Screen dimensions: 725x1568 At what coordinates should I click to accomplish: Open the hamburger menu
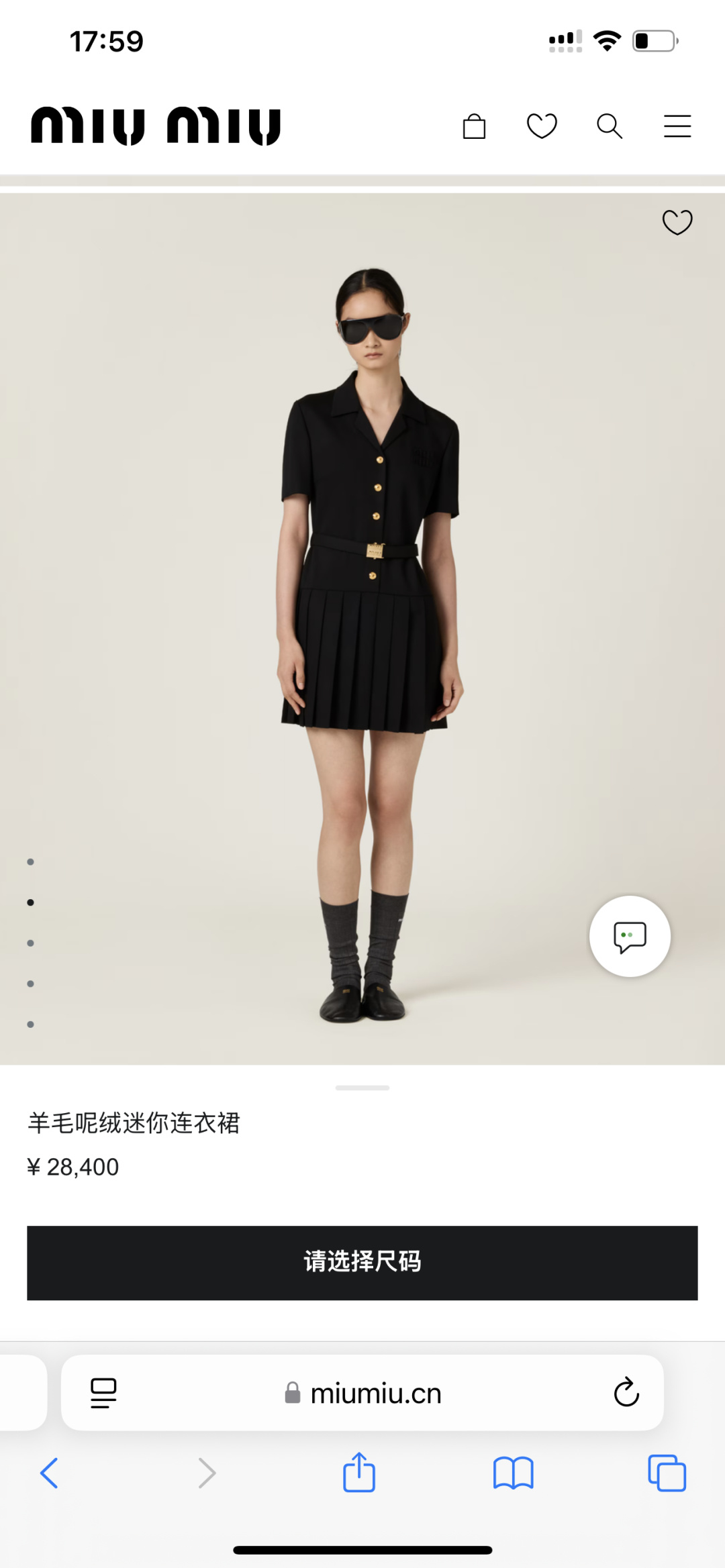pos(677,126)
